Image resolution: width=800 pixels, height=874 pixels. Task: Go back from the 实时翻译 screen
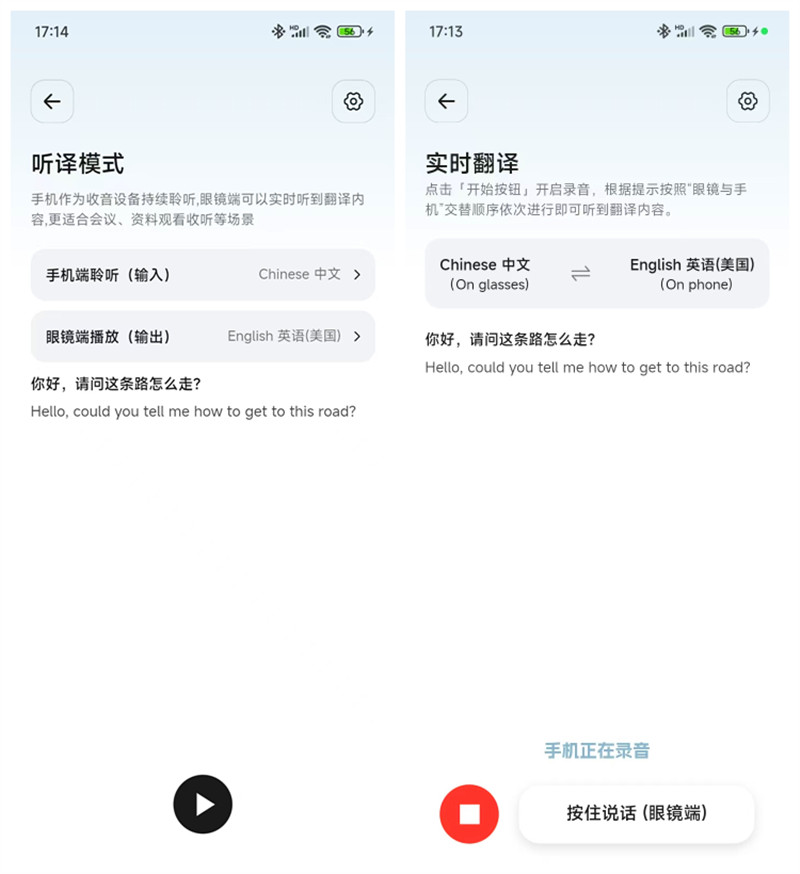[x=446, y=102]
